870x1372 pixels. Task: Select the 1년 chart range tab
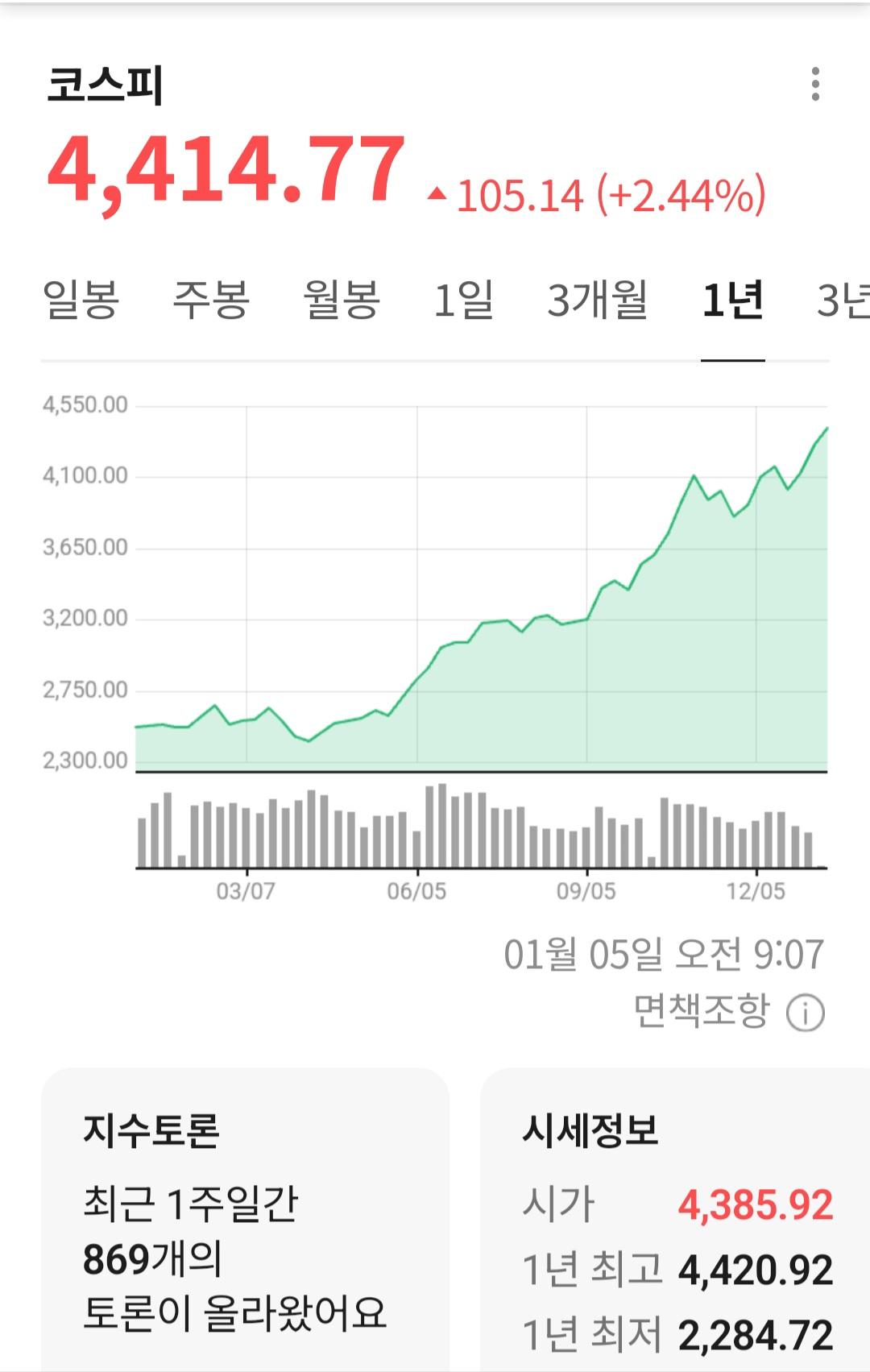(732, 301)
